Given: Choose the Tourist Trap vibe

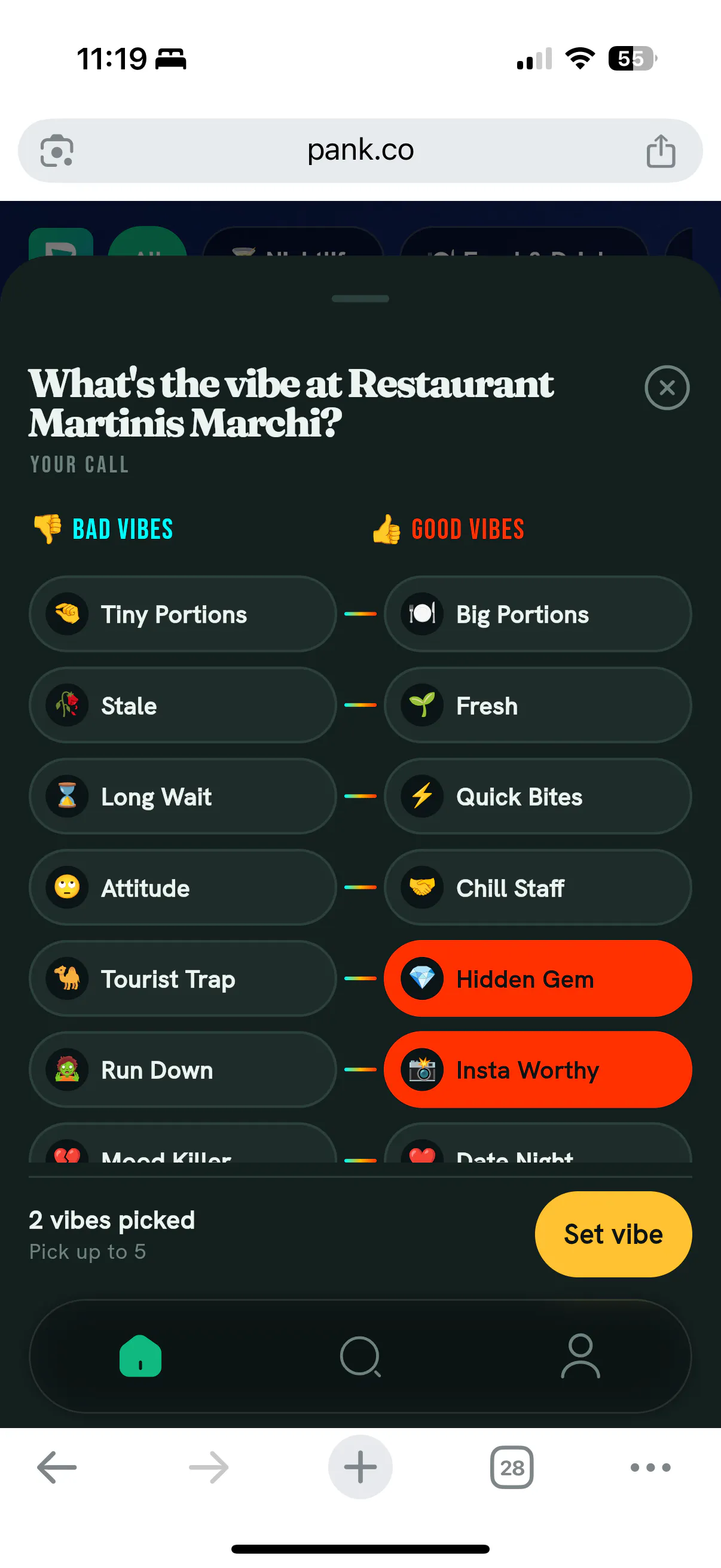Looking at the screenshot, I should click(x=182, y=979).
